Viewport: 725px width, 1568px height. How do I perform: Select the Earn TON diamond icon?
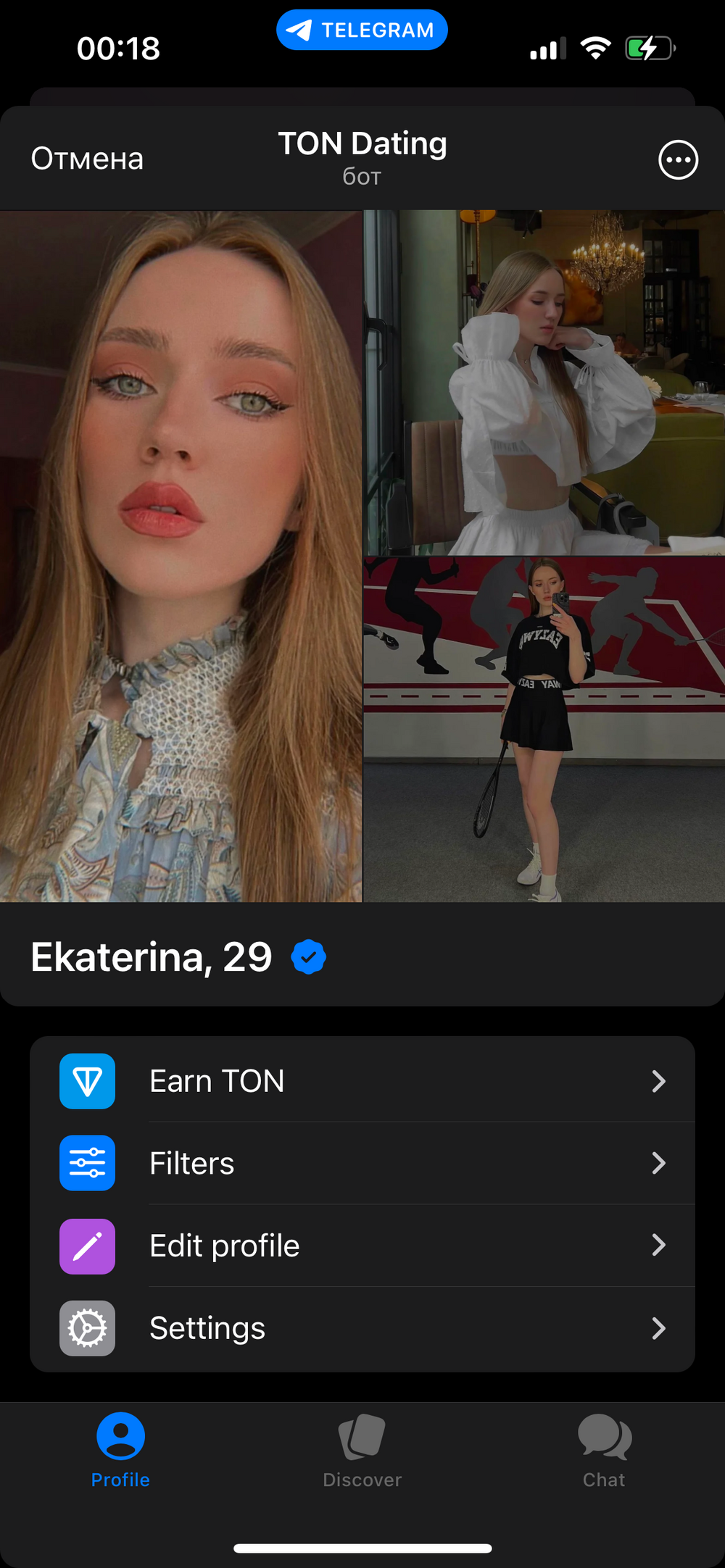(x=87, y=1081)
